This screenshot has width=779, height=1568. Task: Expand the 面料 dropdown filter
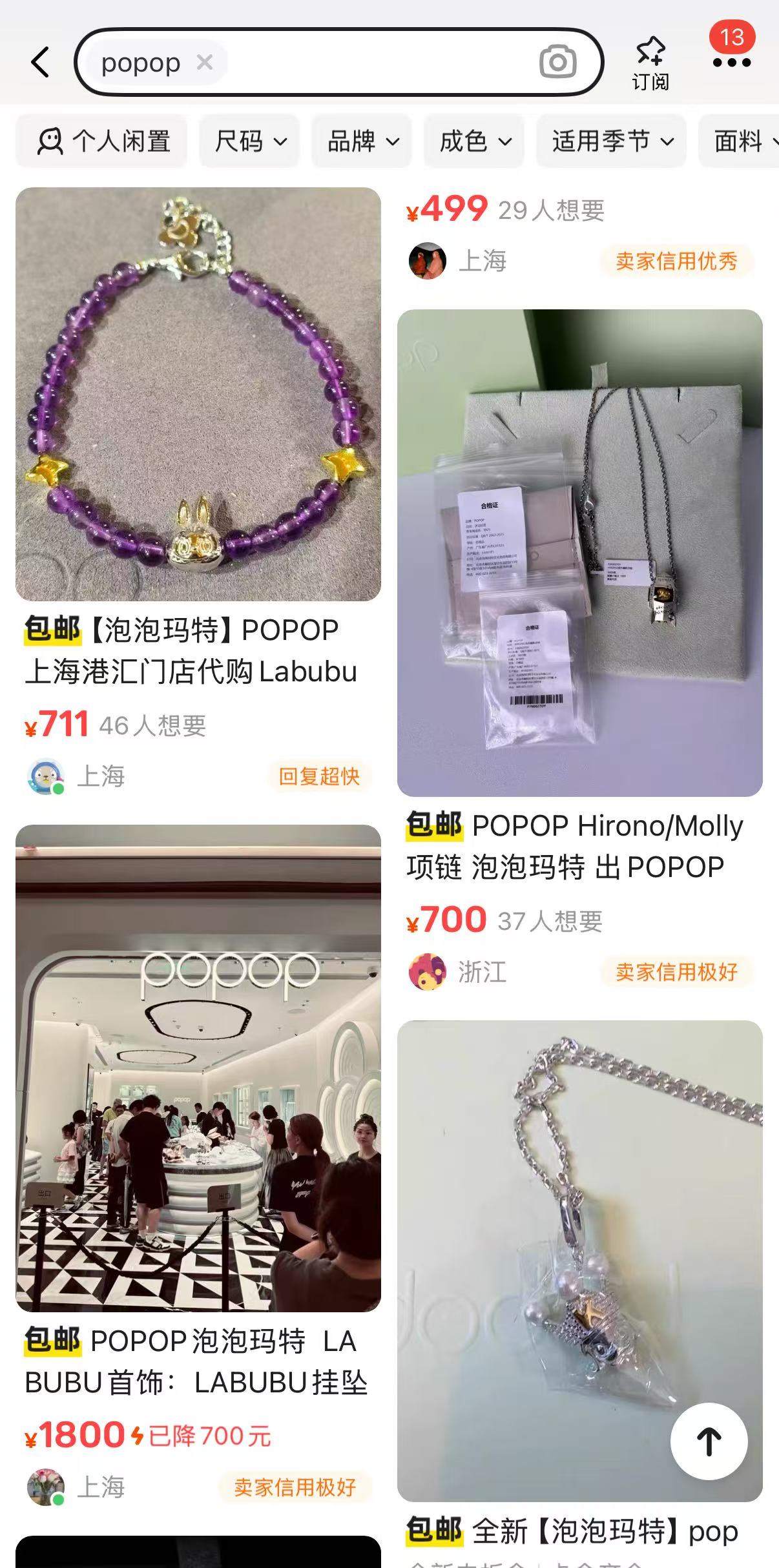pos(743,141)
